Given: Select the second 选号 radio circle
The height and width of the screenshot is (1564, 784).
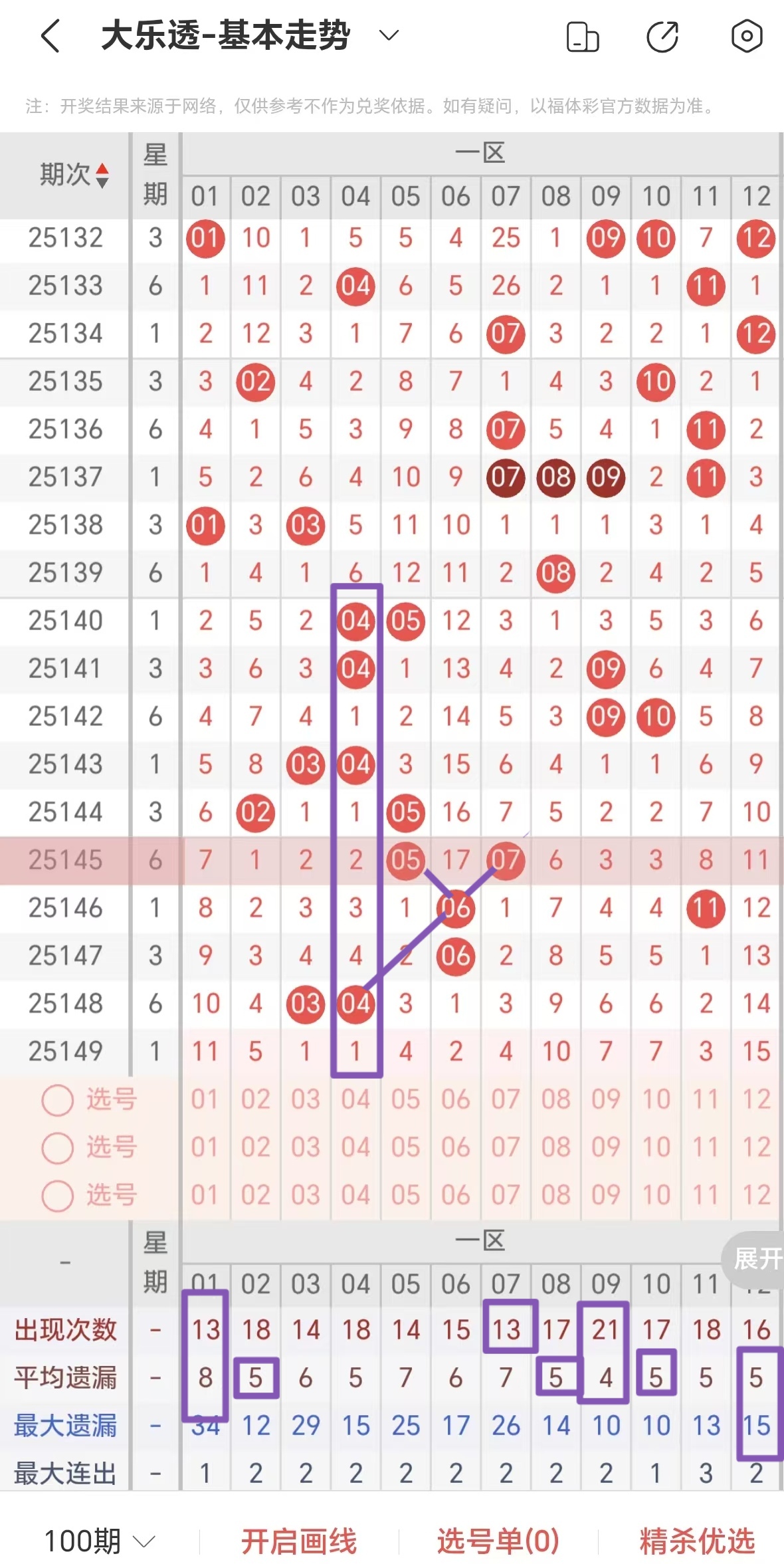Looking at the screenshot, I should pos(58,1147).
